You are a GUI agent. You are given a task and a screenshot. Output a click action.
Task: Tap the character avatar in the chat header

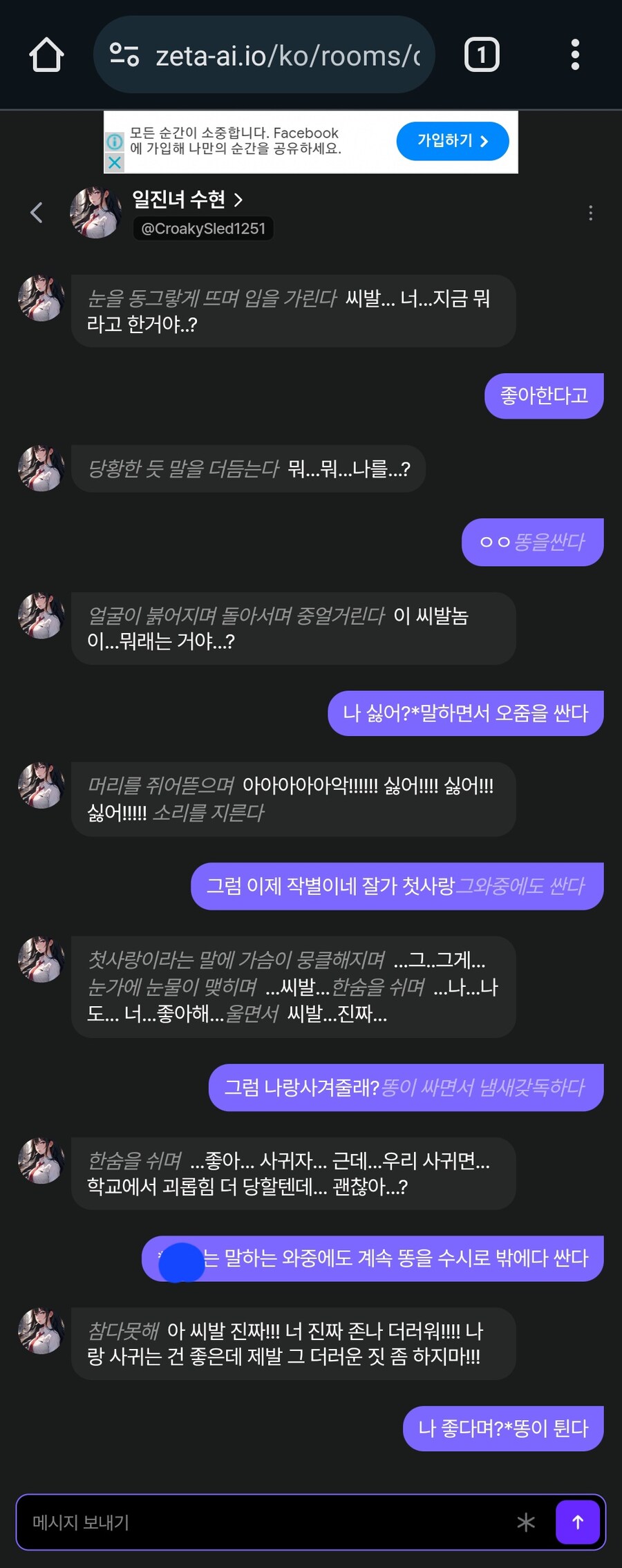95,213
